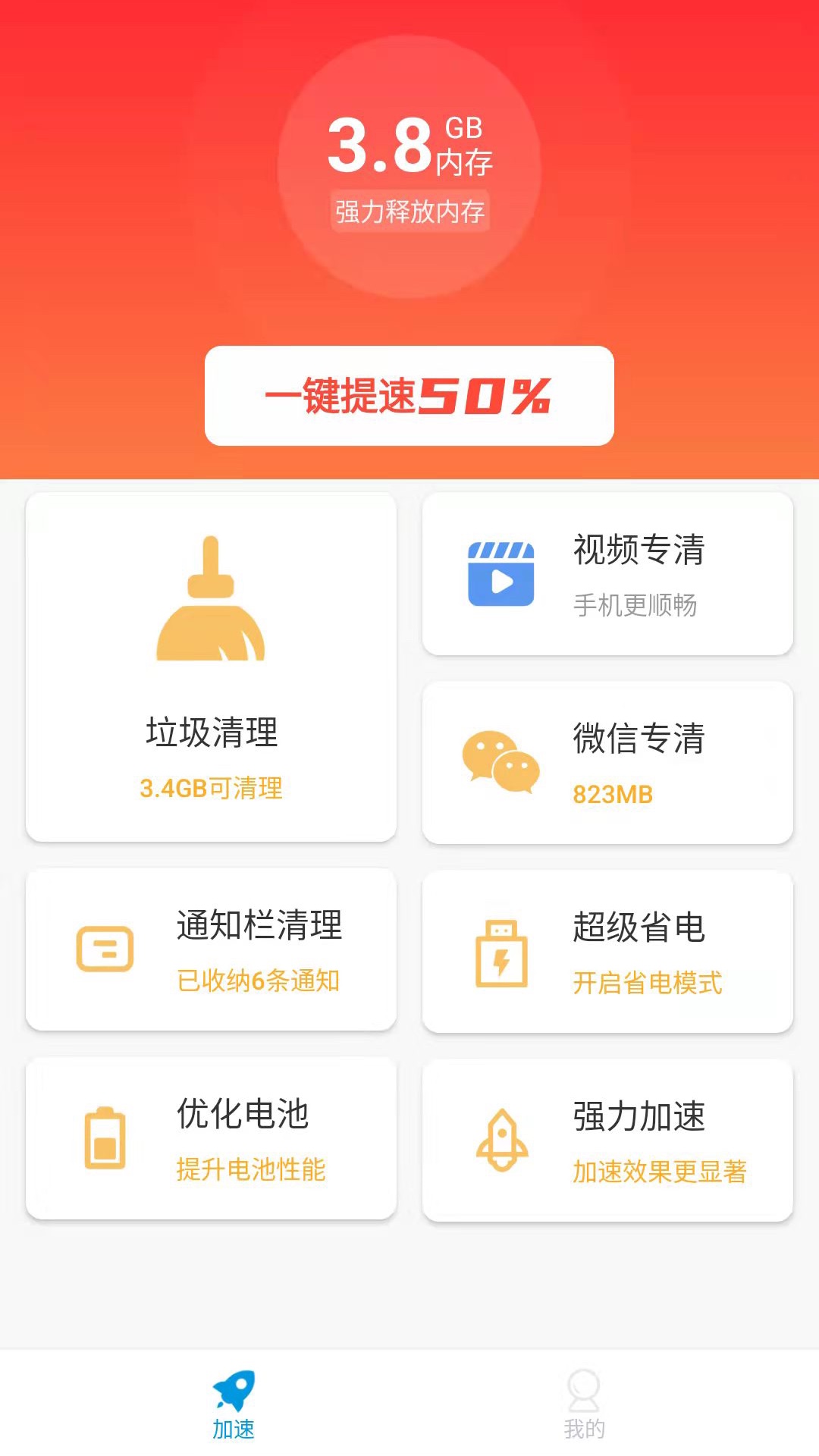Tap the WeChat icon for 微信专清
The height and width of the screenshot is (1456, 819).
pyautogui.click(x=501, y=766)
